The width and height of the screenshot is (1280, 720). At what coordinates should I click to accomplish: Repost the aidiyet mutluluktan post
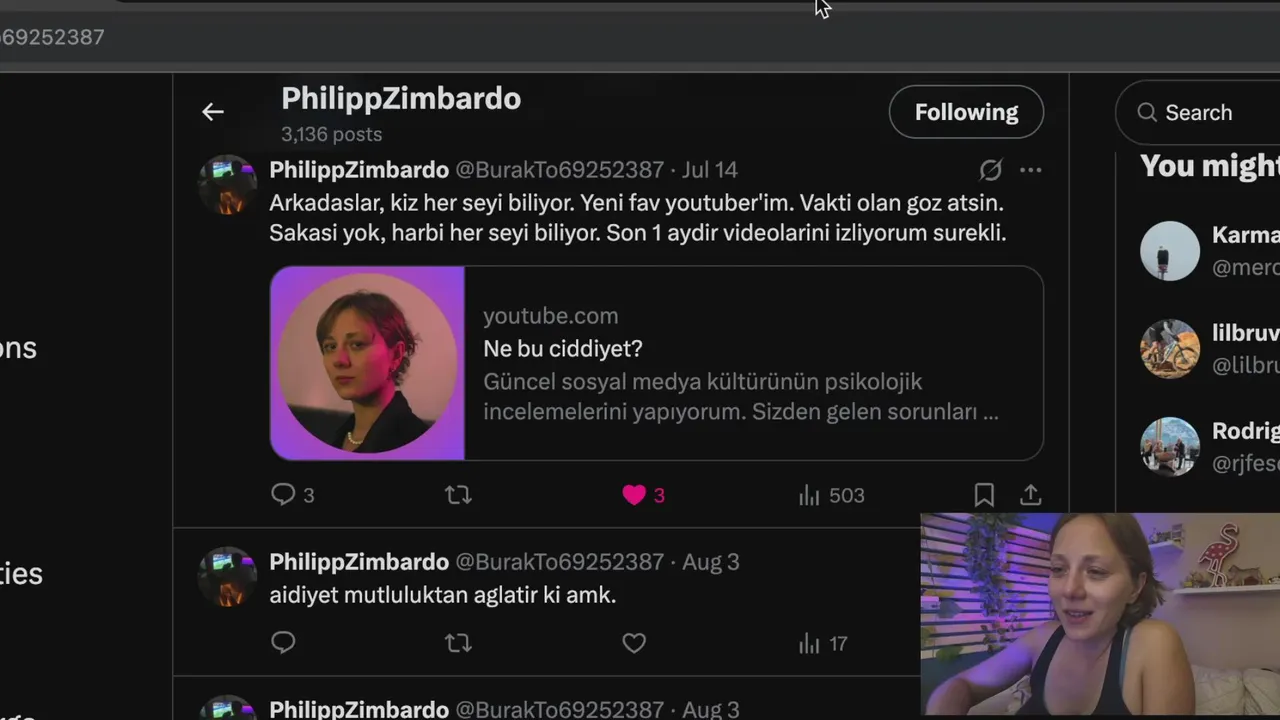coord(458,643)
